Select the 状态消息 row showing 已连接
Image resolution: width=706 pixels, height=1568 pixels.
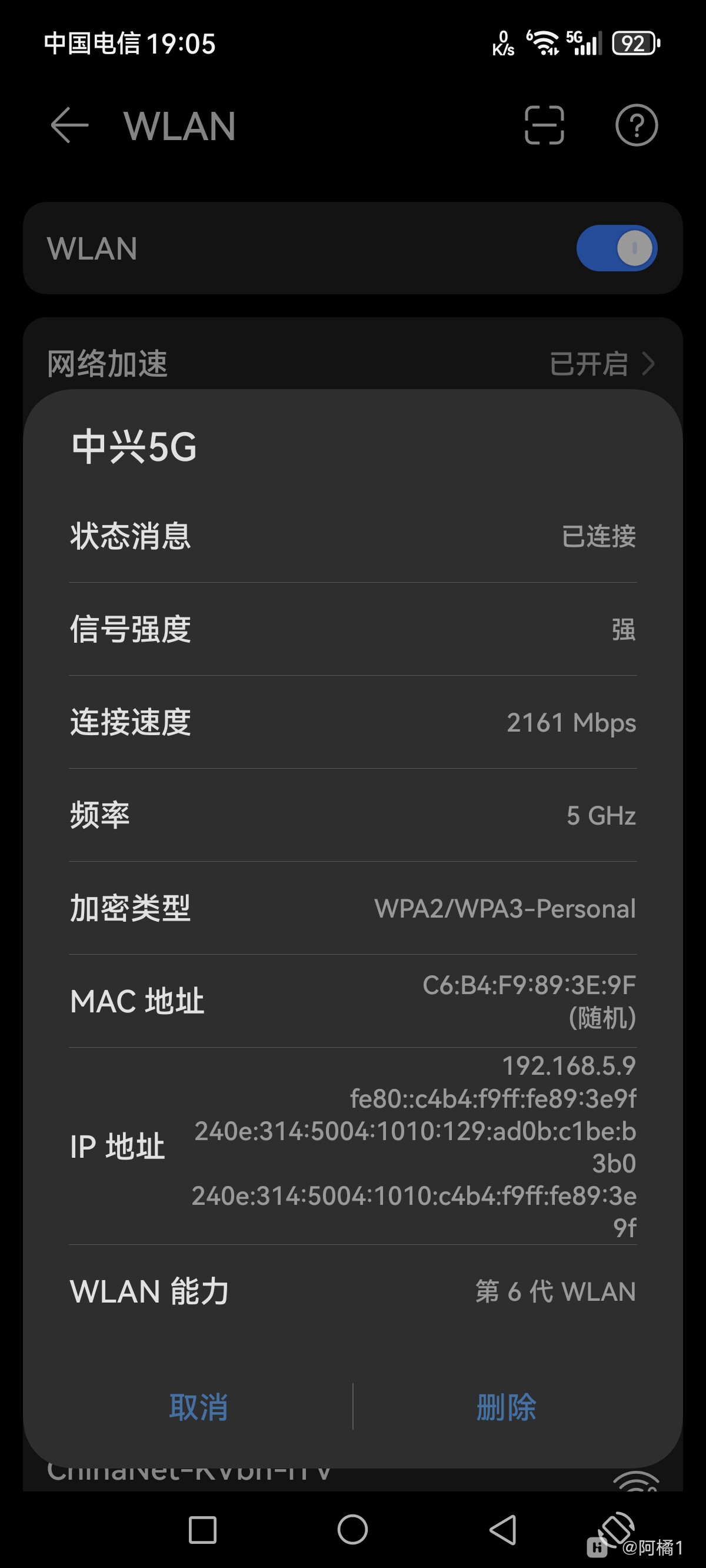pos(353,537)
